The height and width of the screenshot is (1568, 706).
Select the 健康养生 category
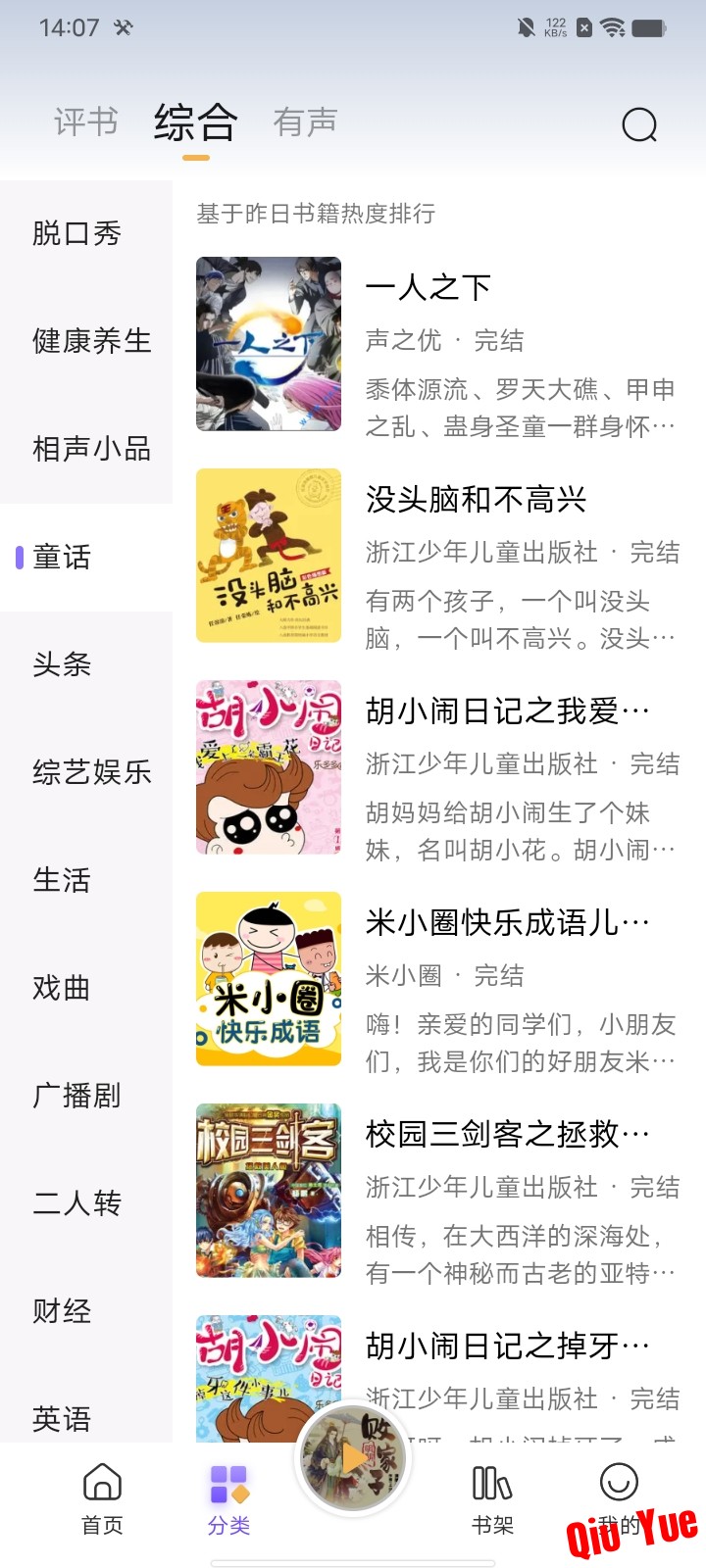tap(91, 341)
